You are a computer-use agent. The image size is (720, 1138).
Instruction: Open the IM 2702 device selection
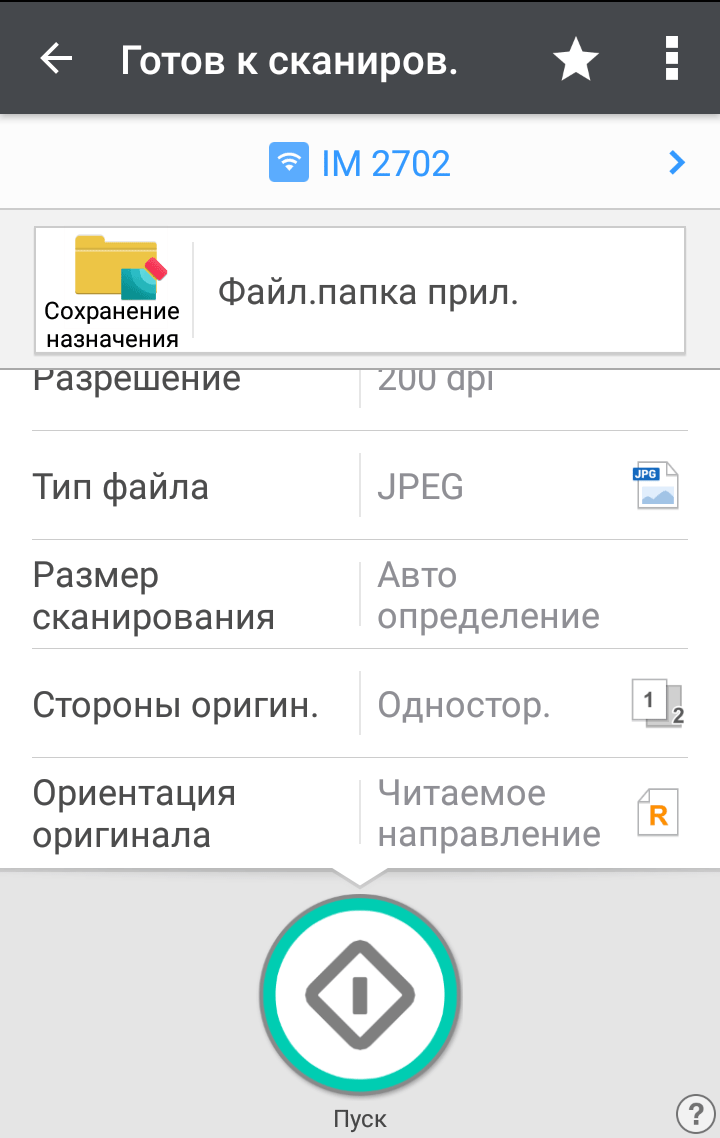360,163
